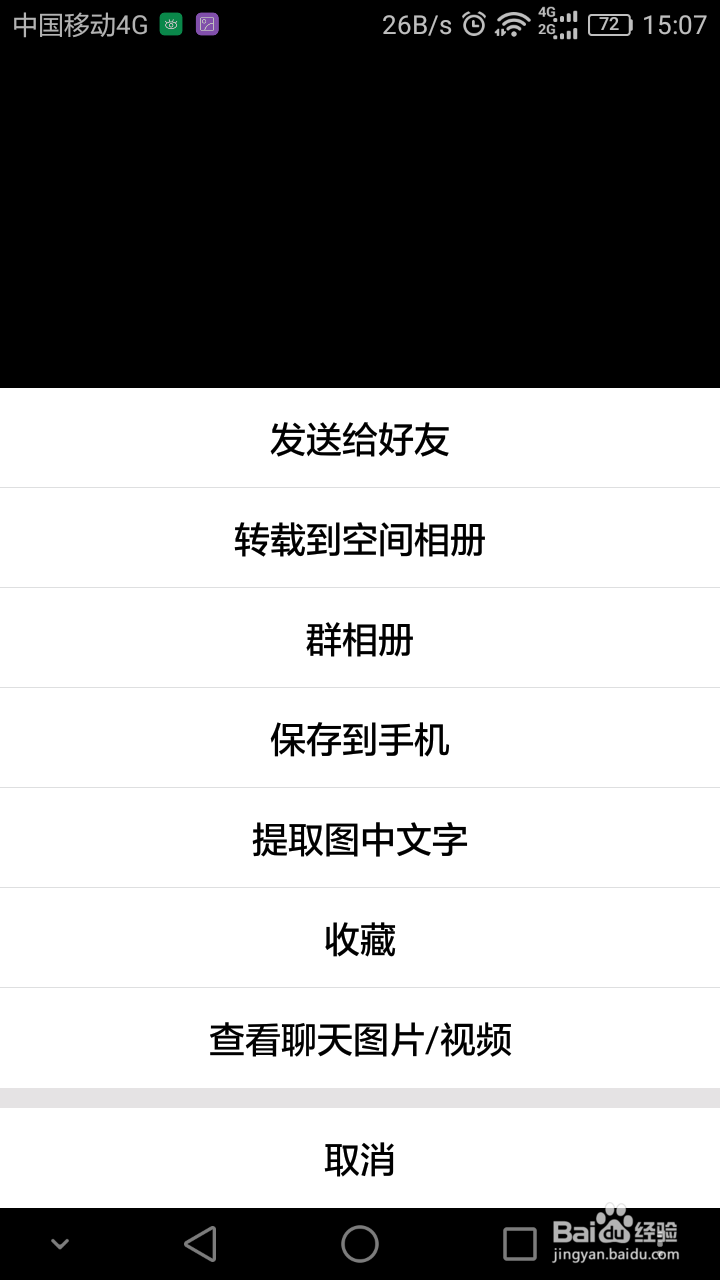Image resolution: width=720 pixels, height=1280 pixels.
Task: Collapse the navigation bar with the down chevron
Action: pyautogui.click(x=59, y=1243)
